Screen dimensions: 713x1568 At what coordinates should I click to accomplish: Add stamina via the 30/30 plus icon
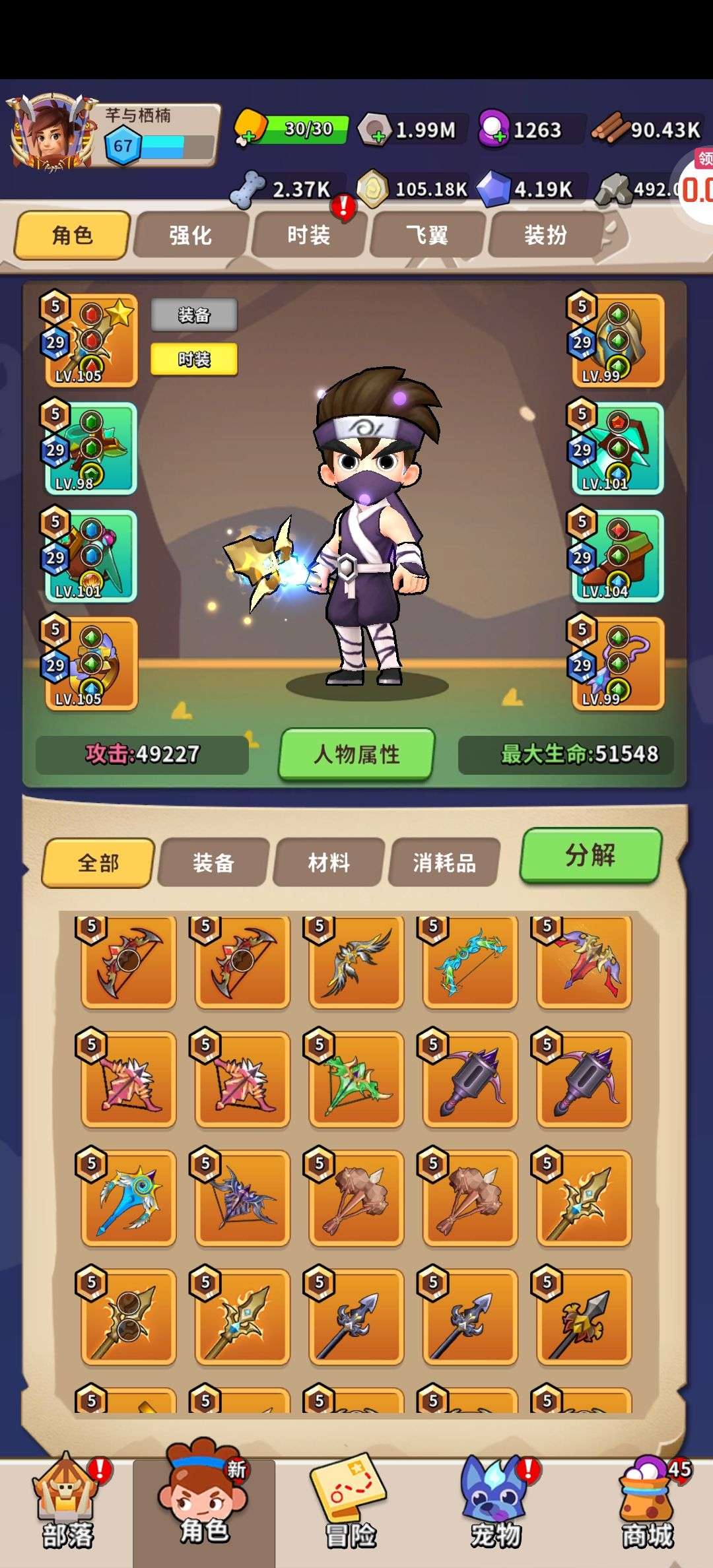[x=248, y=137]
